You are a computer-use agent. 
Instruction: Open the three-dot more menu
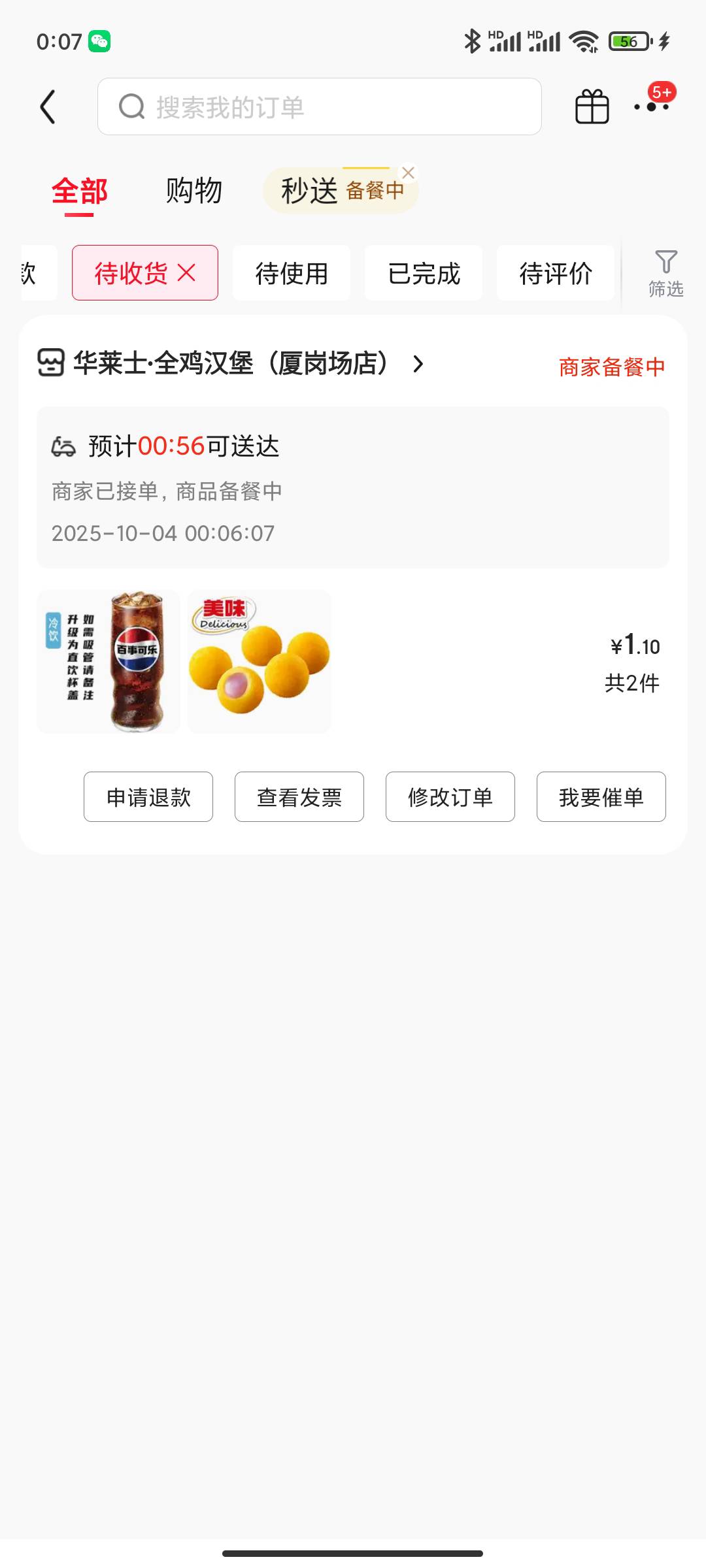pyautogui.click(x=651, y=106)
